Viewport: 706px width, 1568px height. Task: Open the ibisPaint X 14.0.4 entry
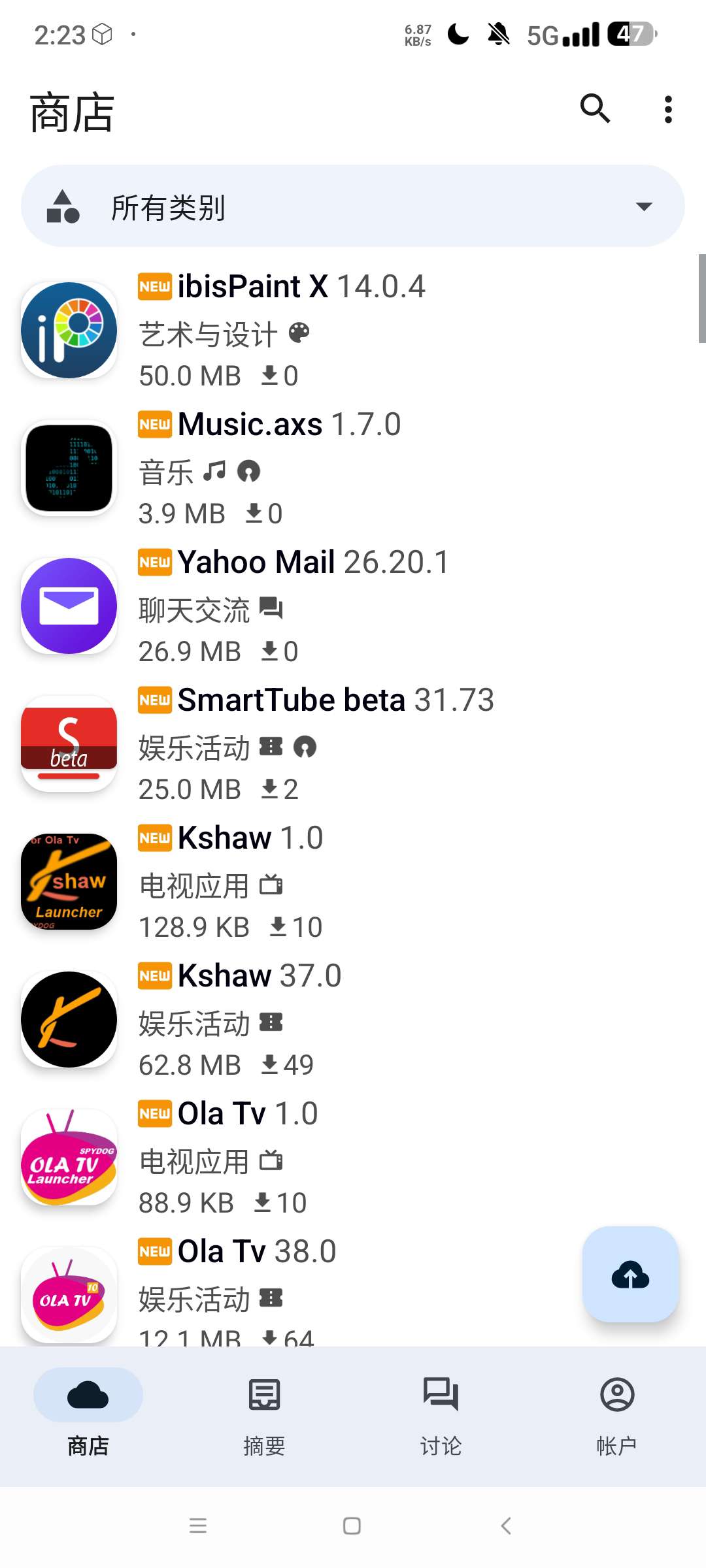353,330
